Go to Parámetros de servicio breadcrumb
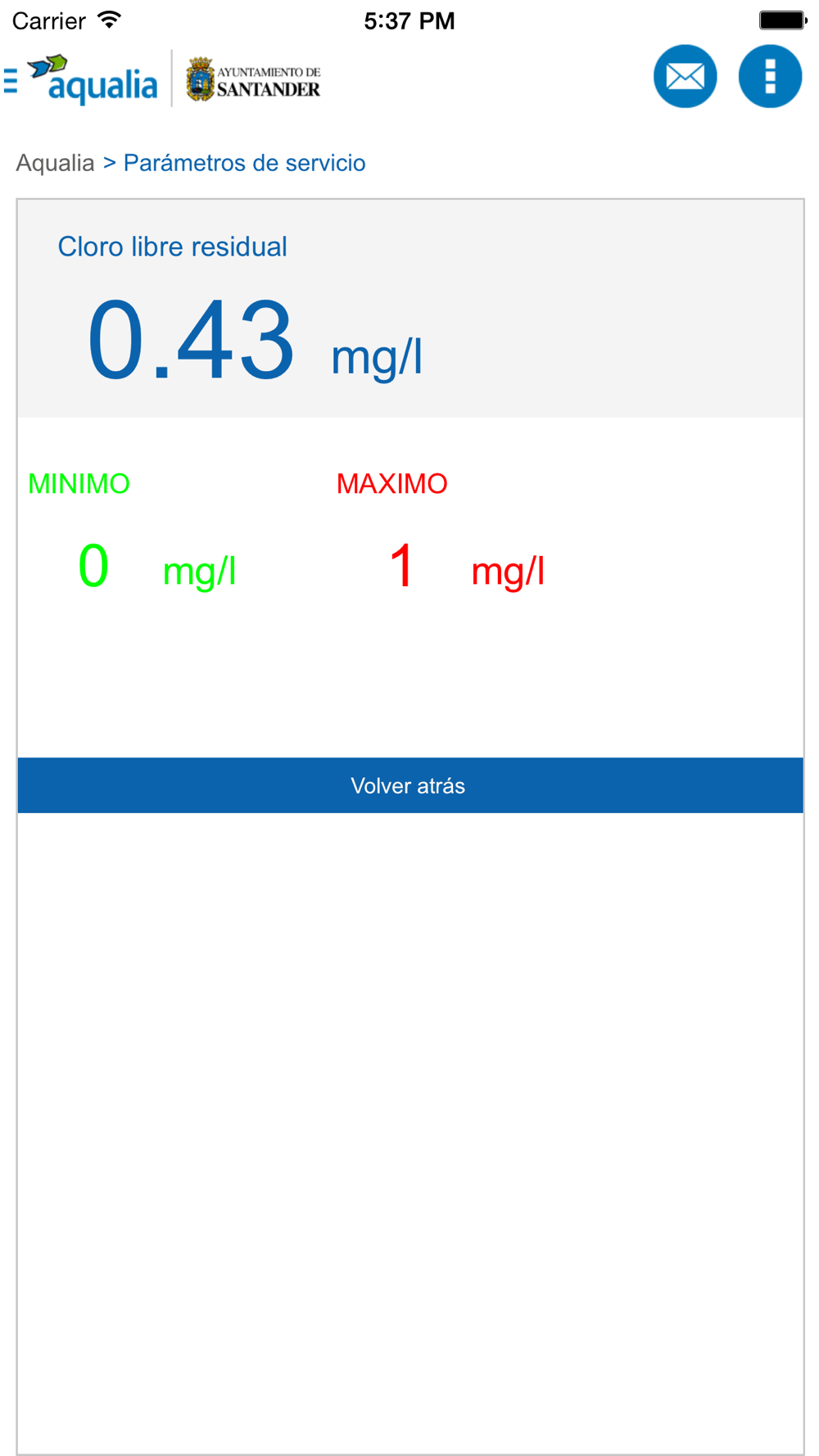 (244, 163)
